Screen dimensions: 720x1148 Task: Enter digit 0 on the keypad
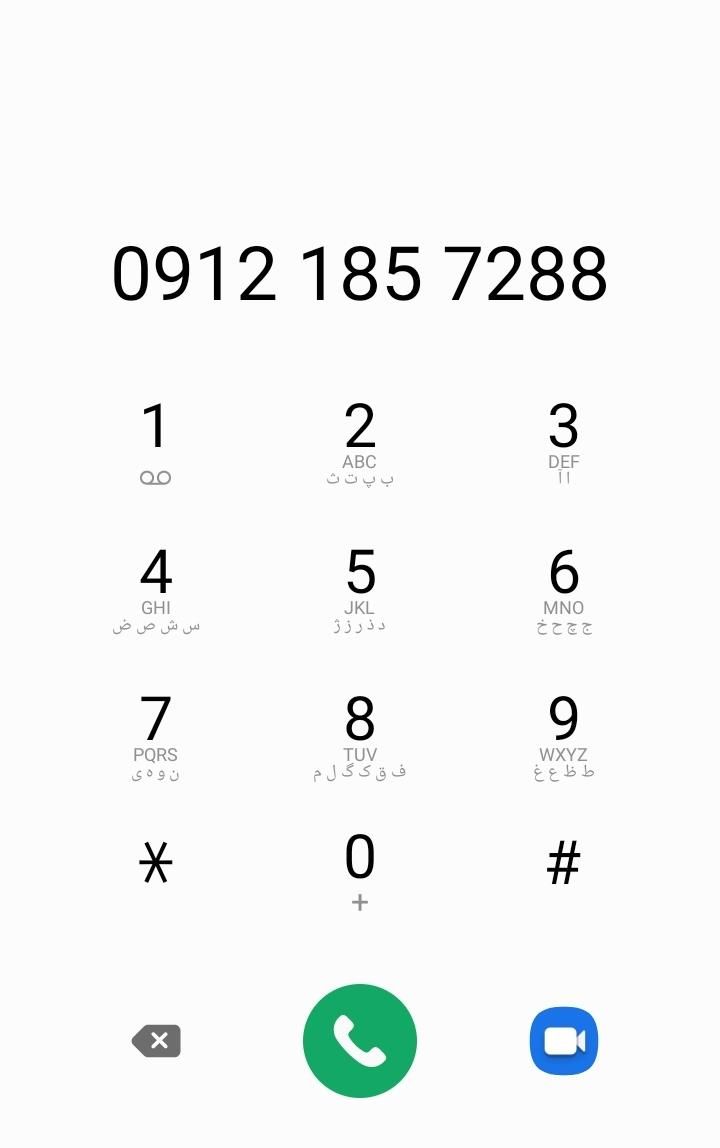click(359, 870)
